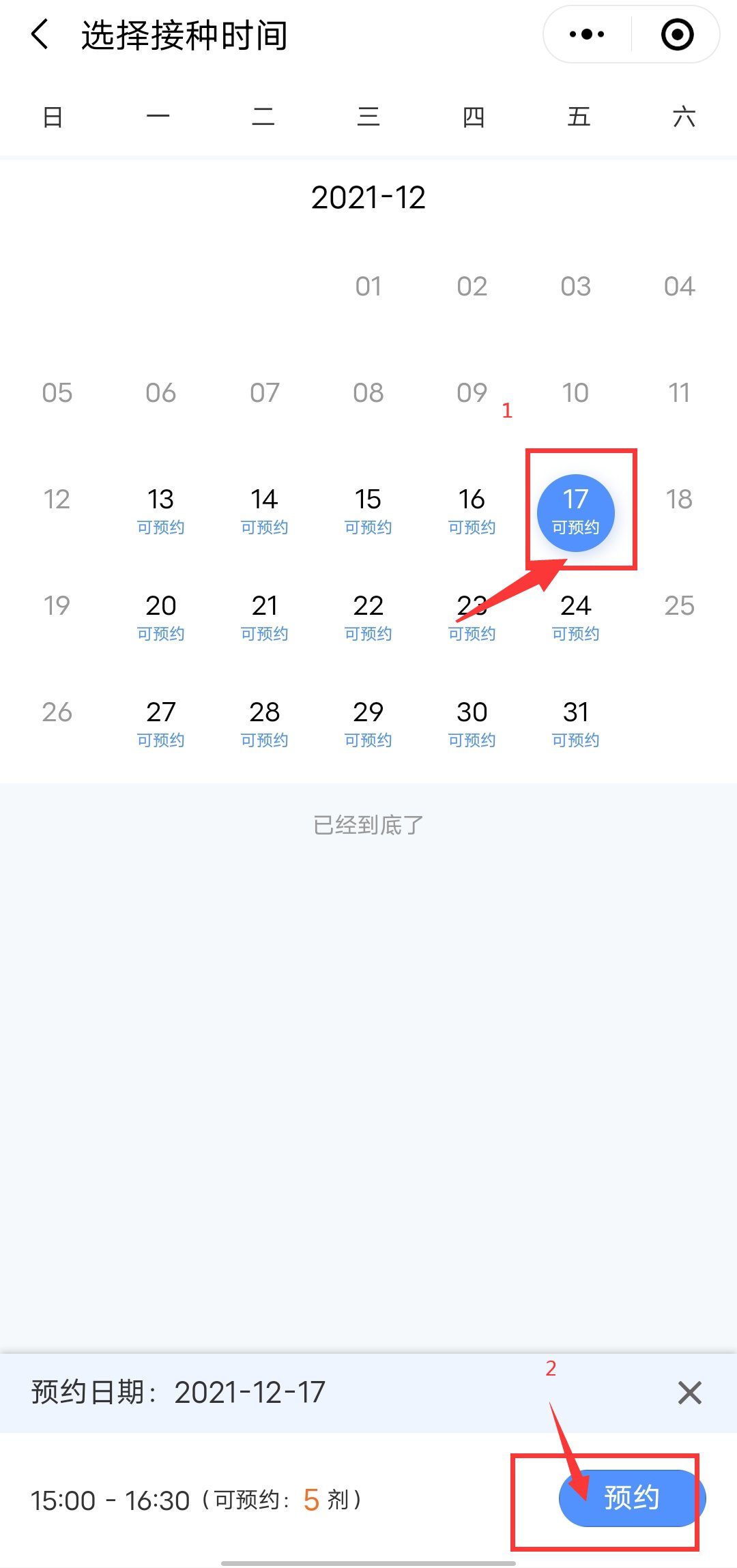Choose the 27th on the calendar
737x1568 pixels.
[x=161, y=722]
